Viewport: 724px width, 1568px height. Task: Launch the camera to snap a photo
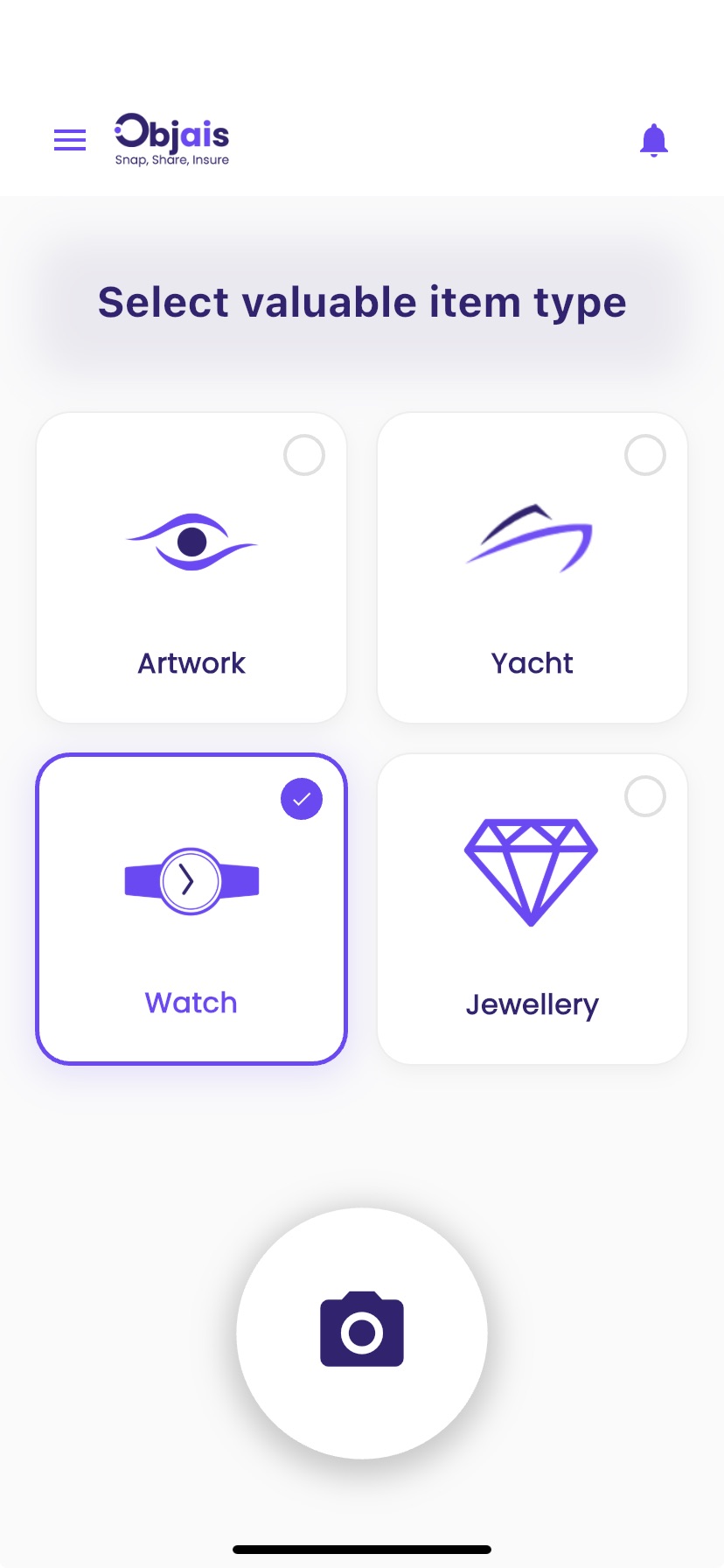click(x=361, y=1333)
